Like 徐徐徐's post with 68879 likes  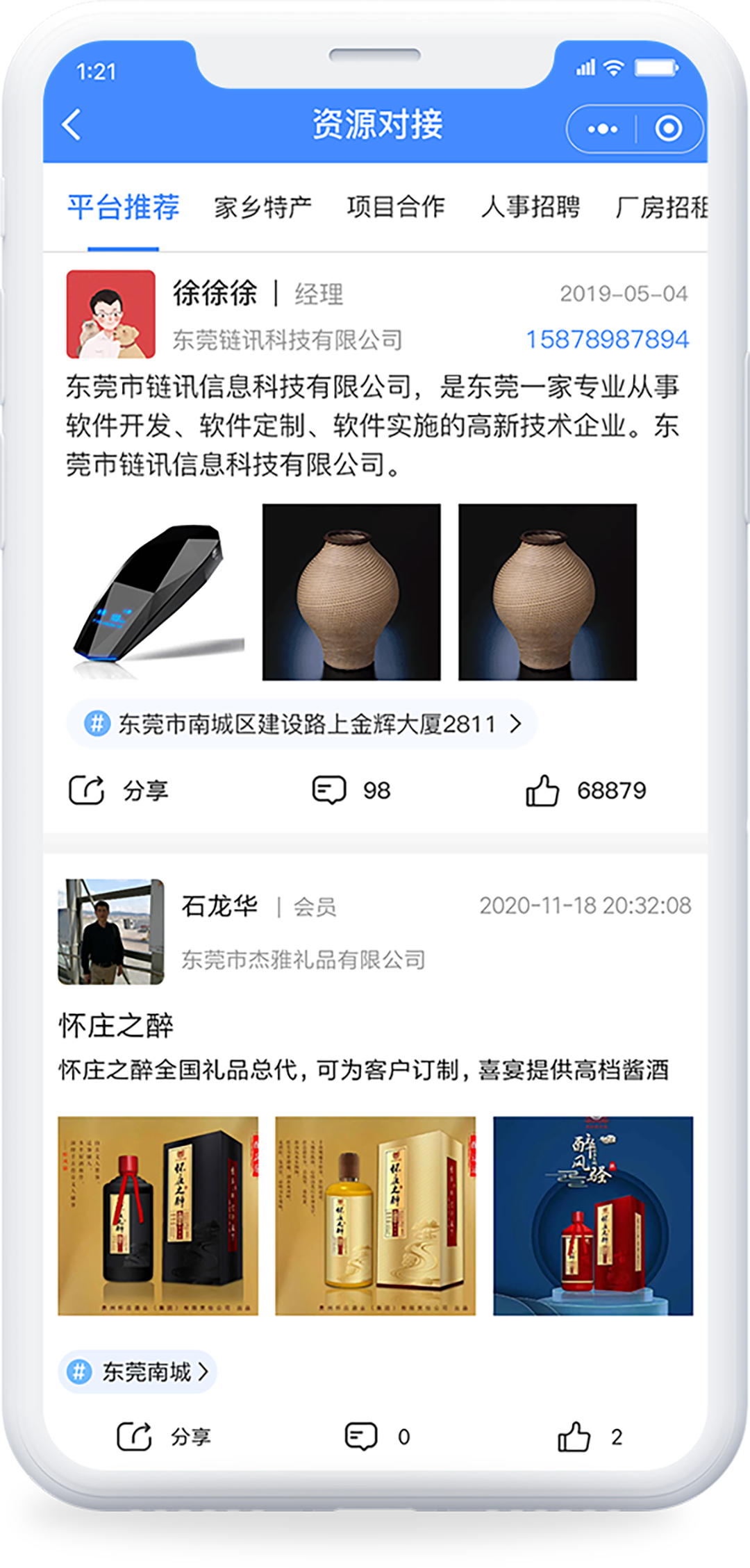pyautogui.click(x=585, y=790)
